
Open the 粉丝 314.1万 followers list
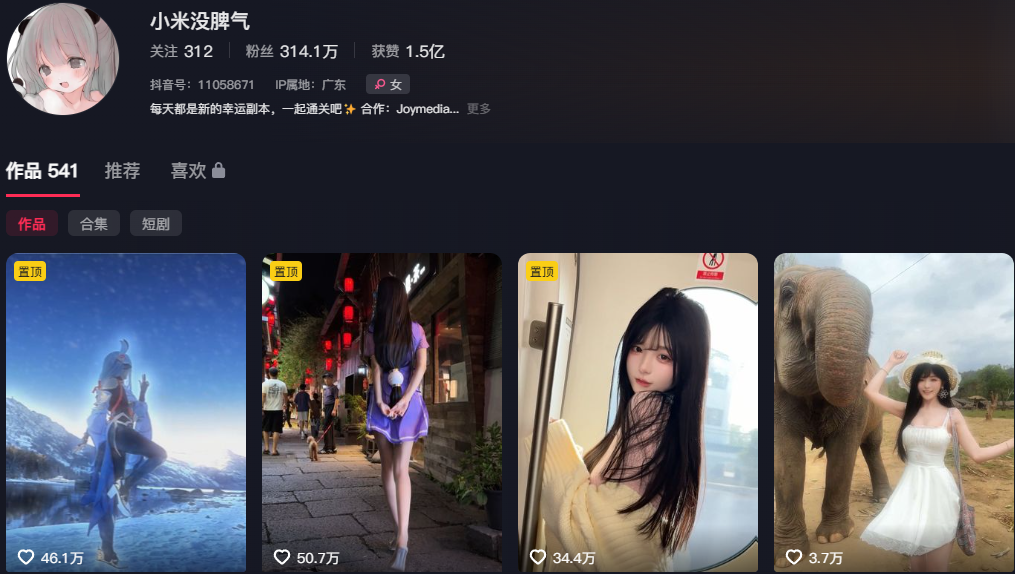point(292,51)
